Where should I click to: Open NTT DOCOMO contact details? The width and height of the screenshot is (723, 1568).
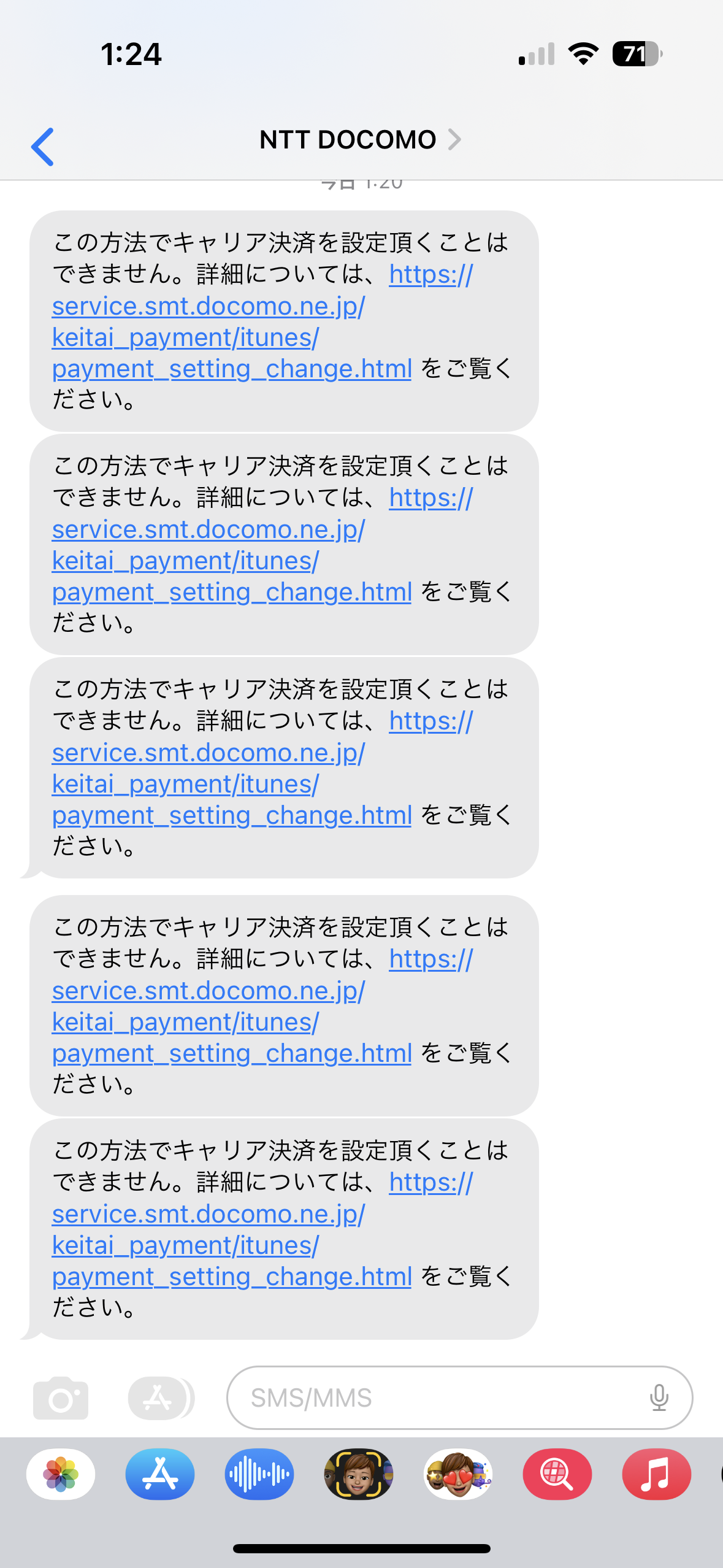pyautogui.click(x=359, y=140)
